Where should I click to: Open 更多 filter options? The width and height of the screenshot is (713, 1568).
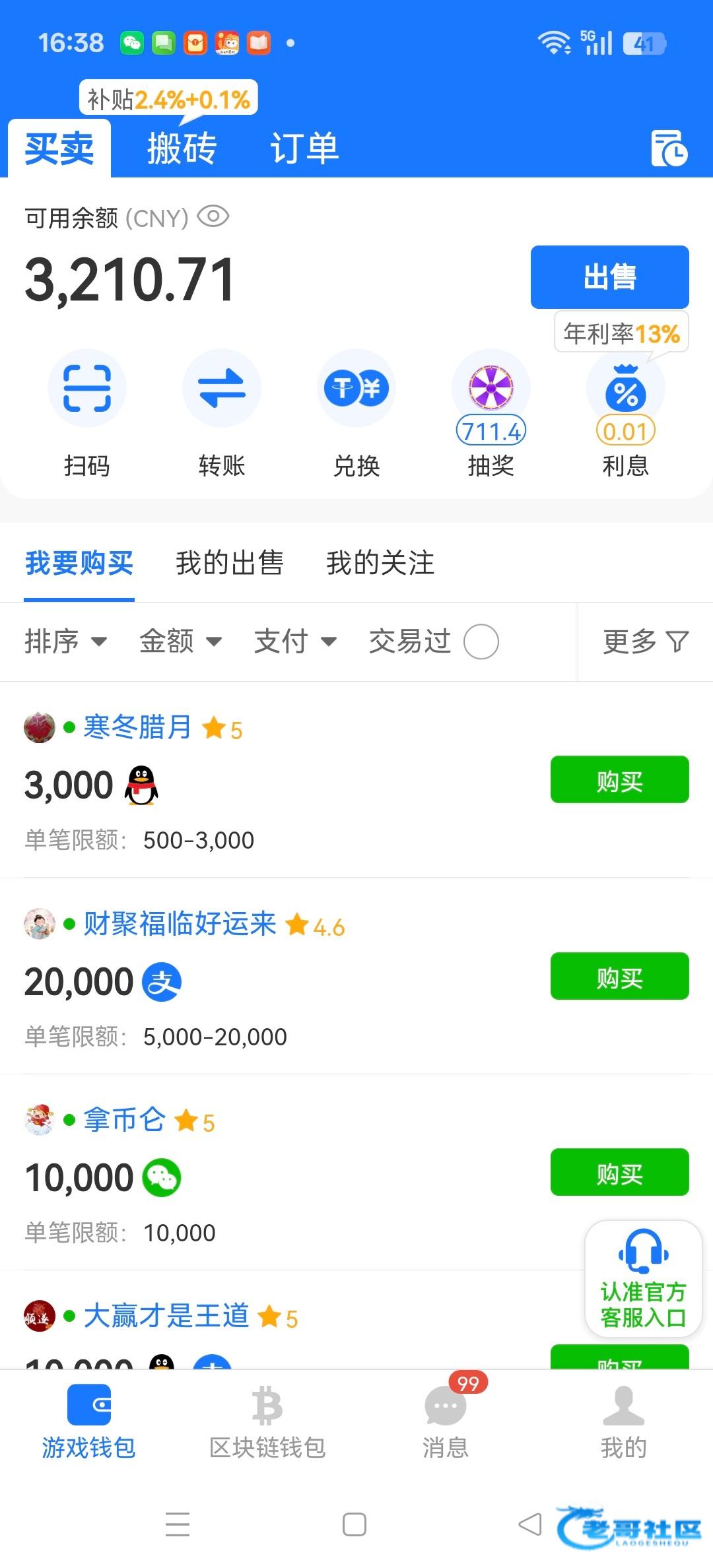[645, 641]
